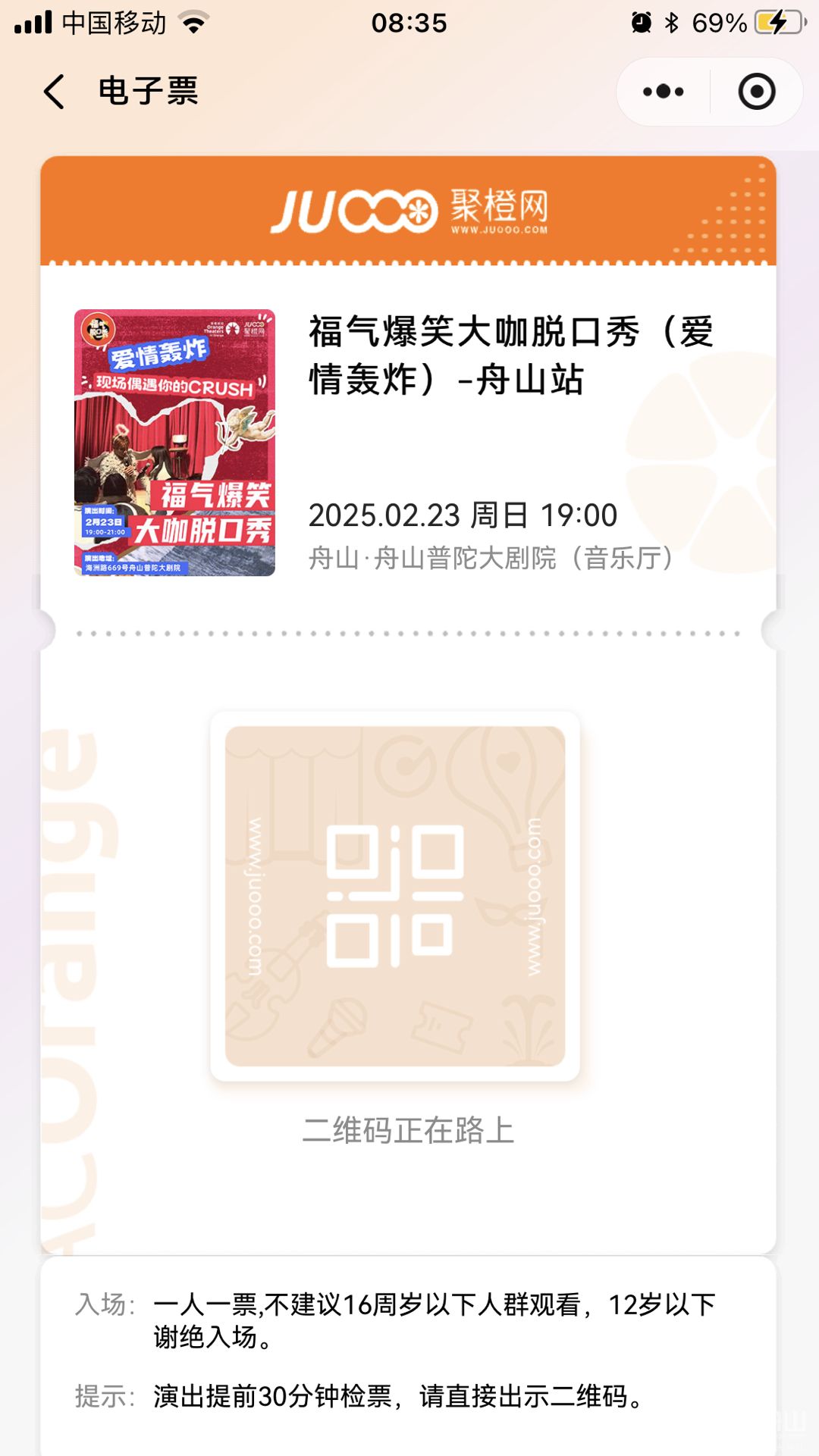Close the mini program with the circle button
This screenshot has width=819, height=1456.
pyautogui.click(x=757, y=92)
